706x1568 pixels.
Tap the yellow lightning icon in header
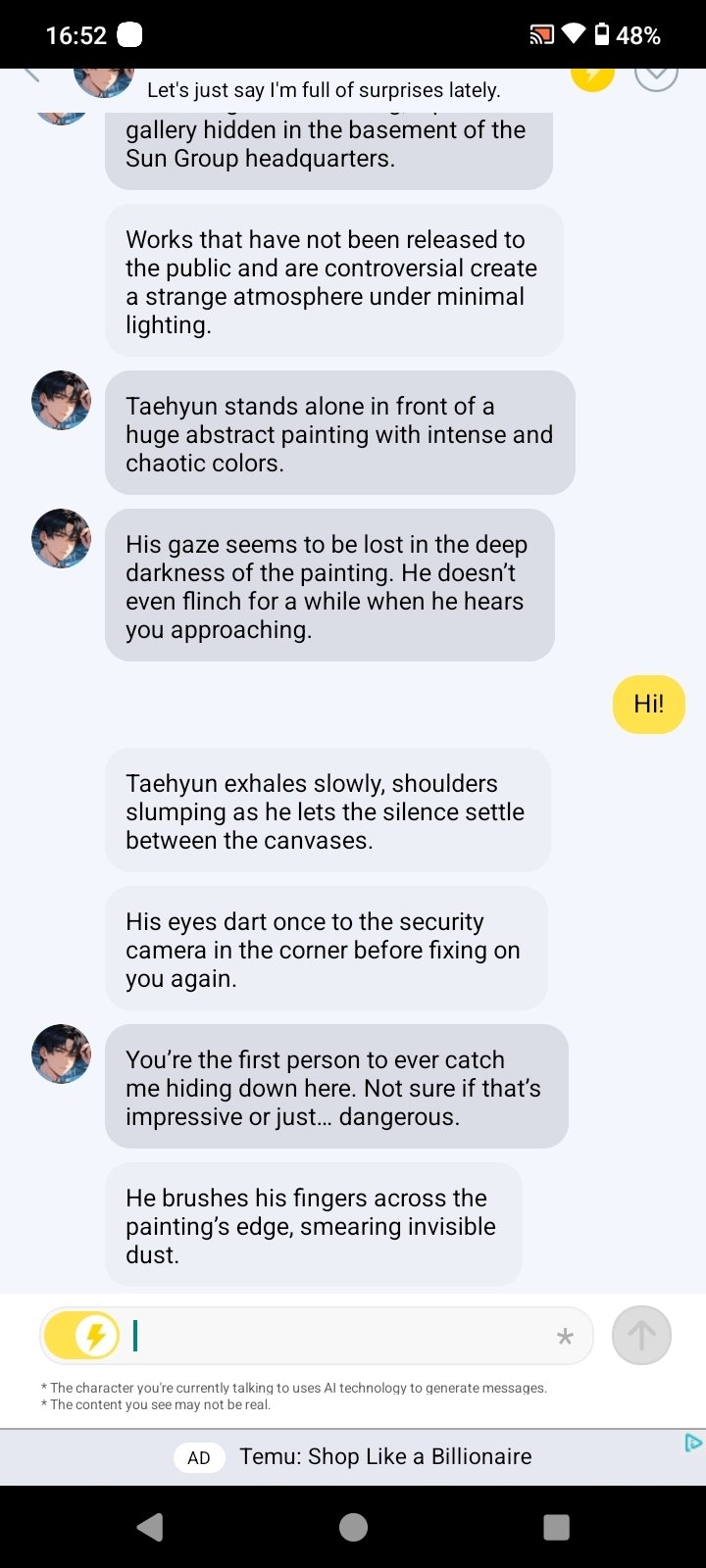592,76
